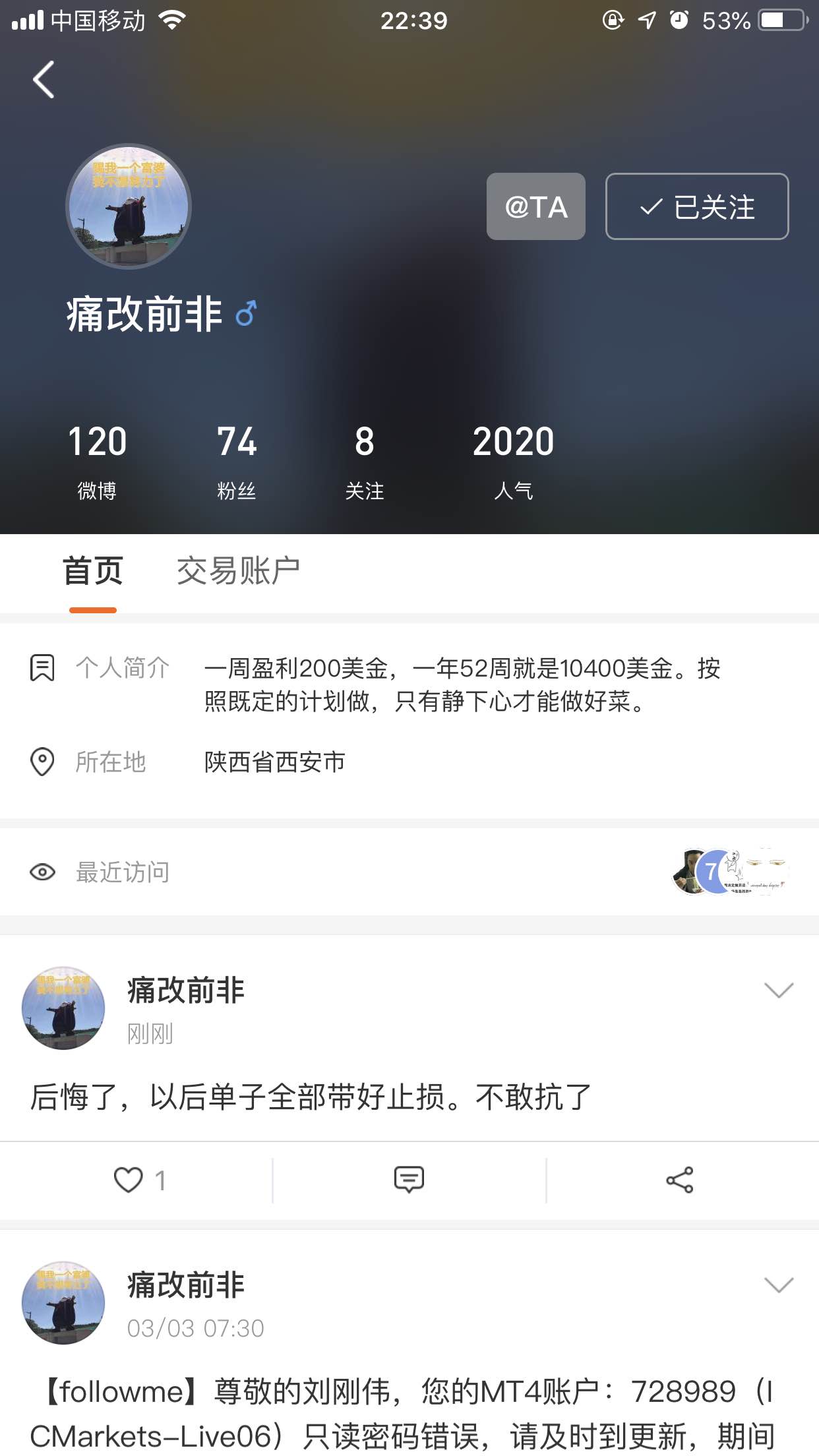Image resolution: width=819 pixels, height=1456 pixels.
Task: Open the large profile avatar
Action: (129, 206)
